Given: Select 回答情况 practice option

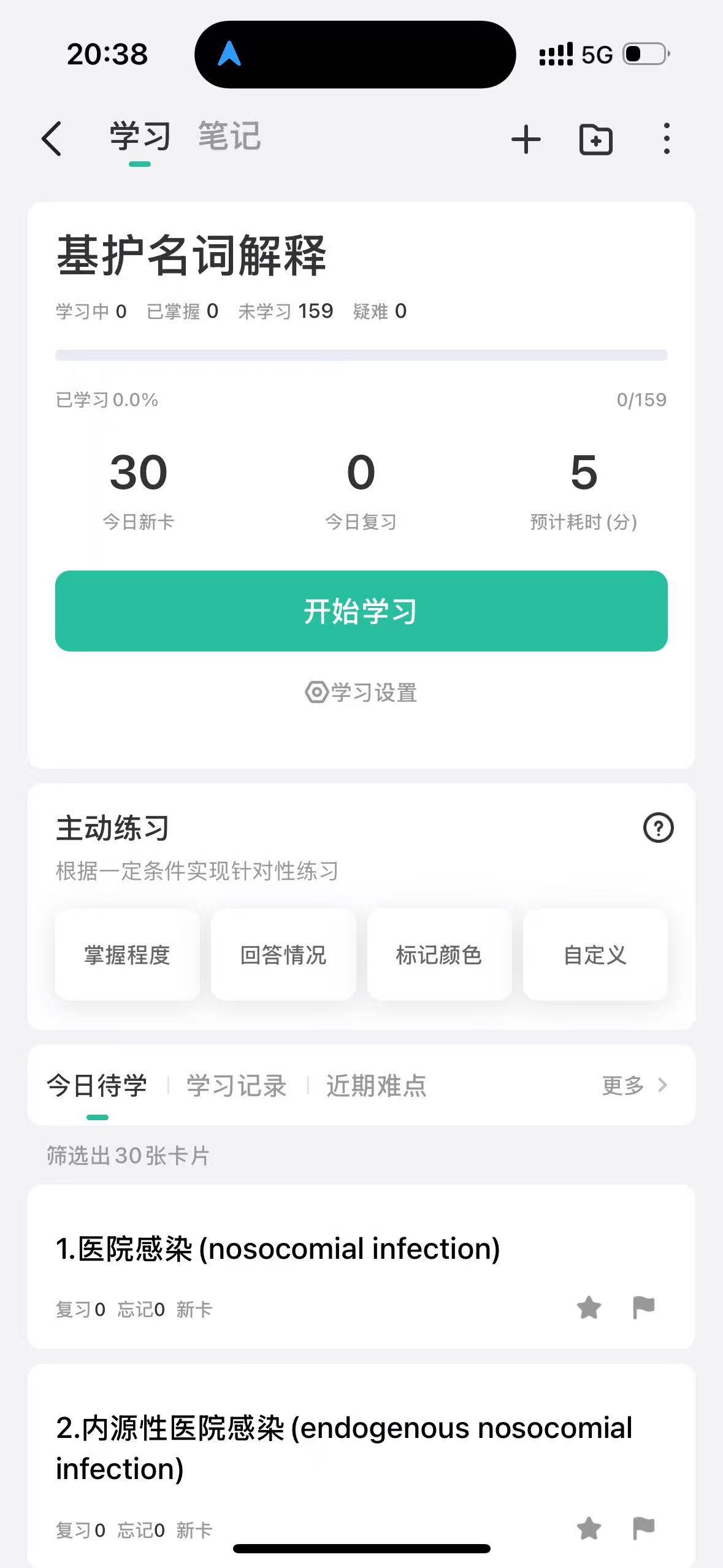Looking at the screenshot, I should [x=283, y=955].
